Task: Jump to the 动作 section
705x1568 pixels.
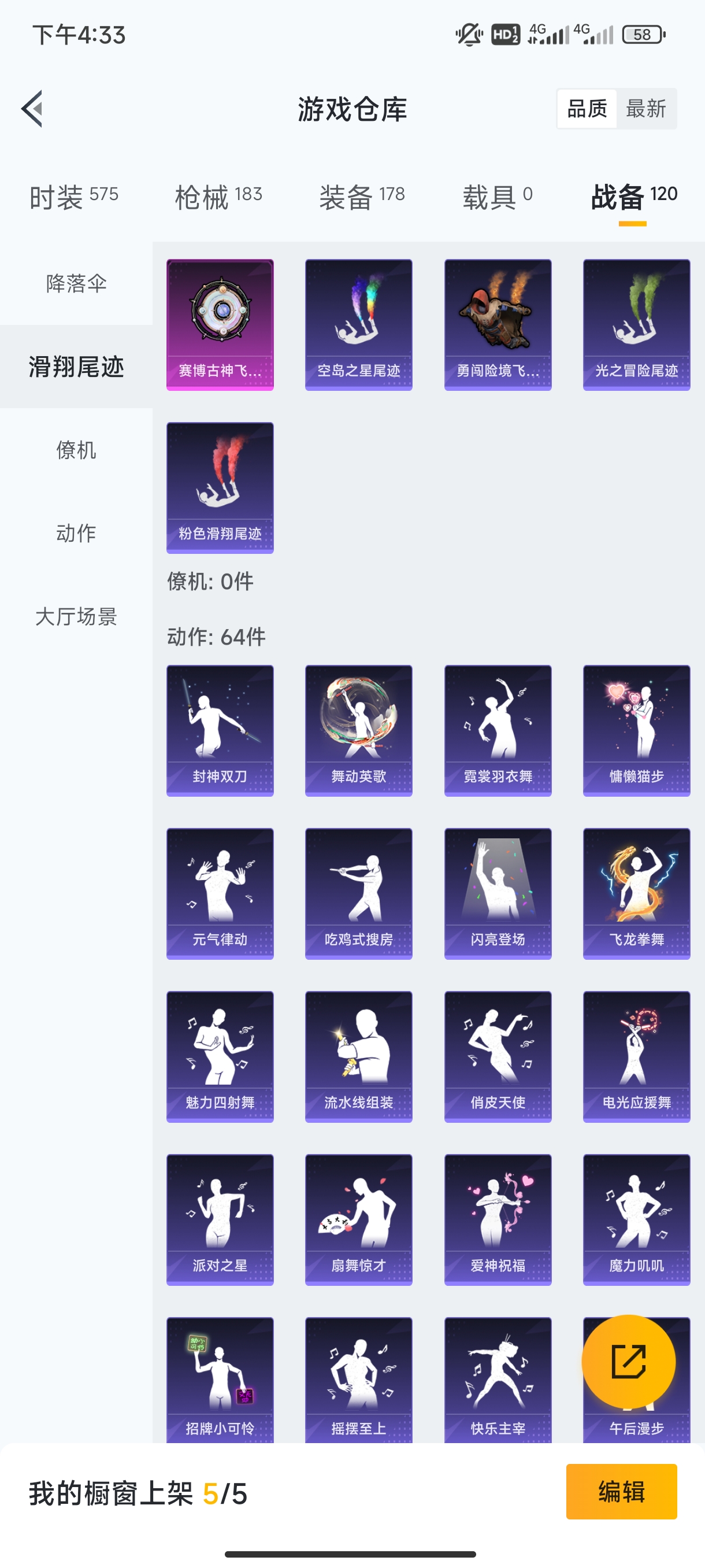Action: coord(76,532)
